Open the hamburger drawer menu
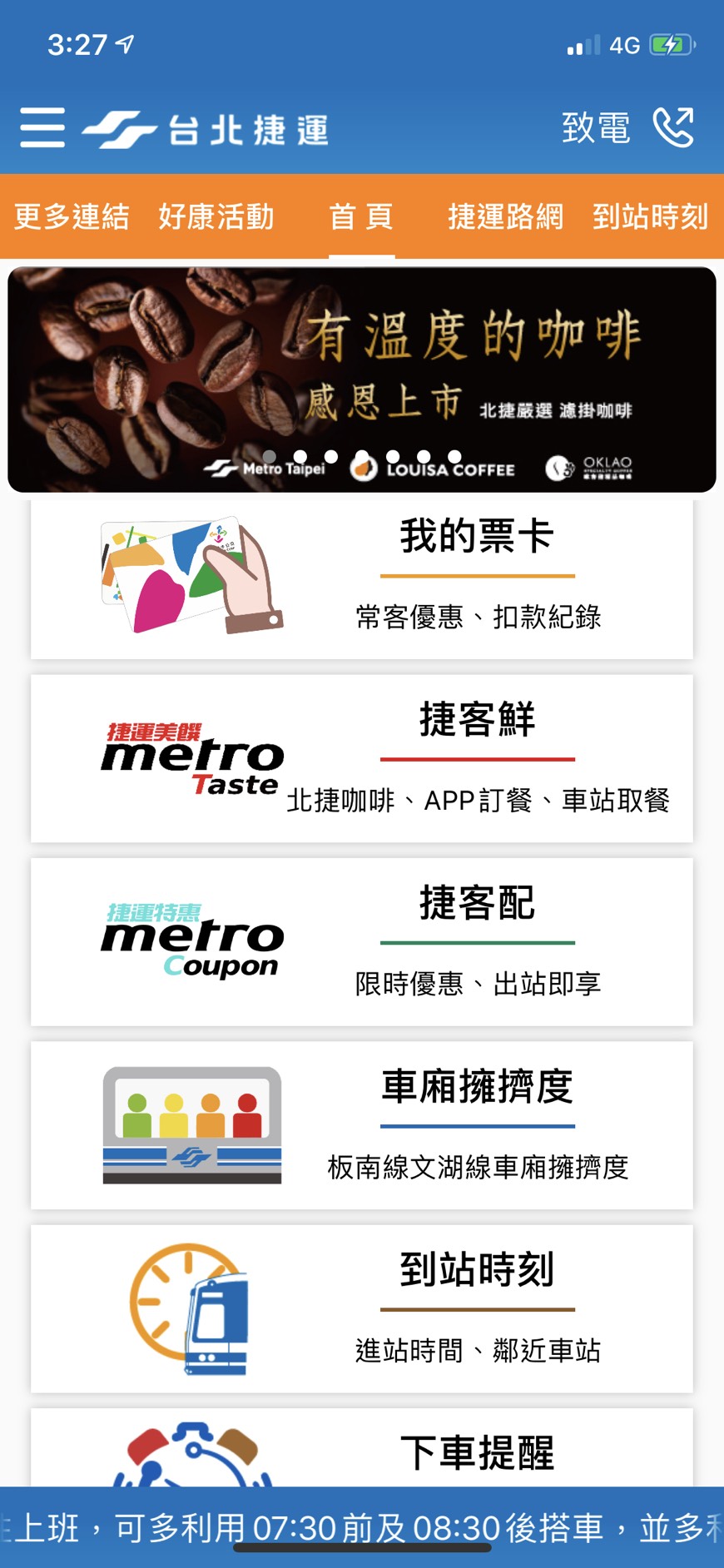 42,127
